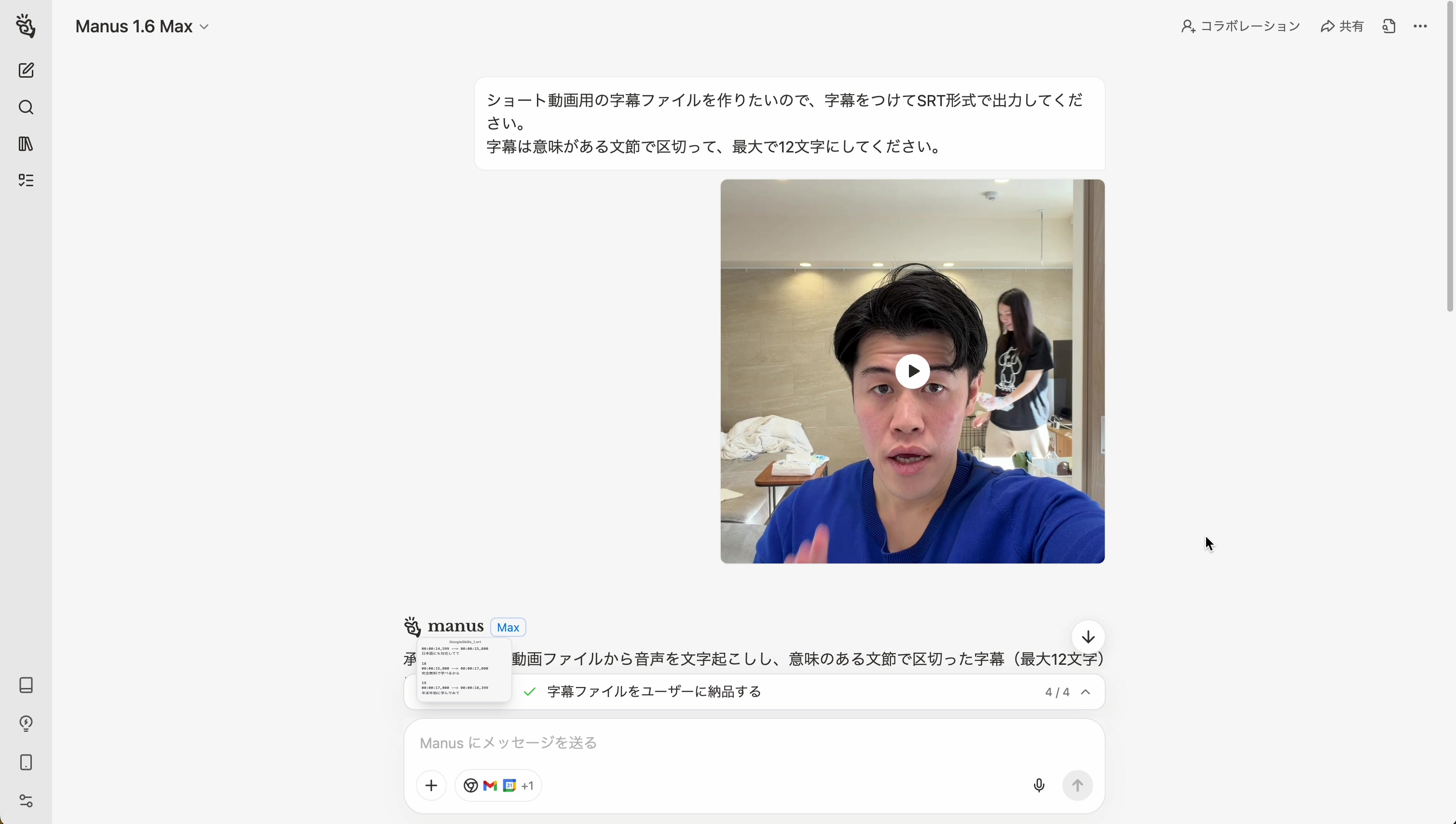1456x824 pixels.
Task: Open the task list icon in sidebar
Action: click(26, 180)
